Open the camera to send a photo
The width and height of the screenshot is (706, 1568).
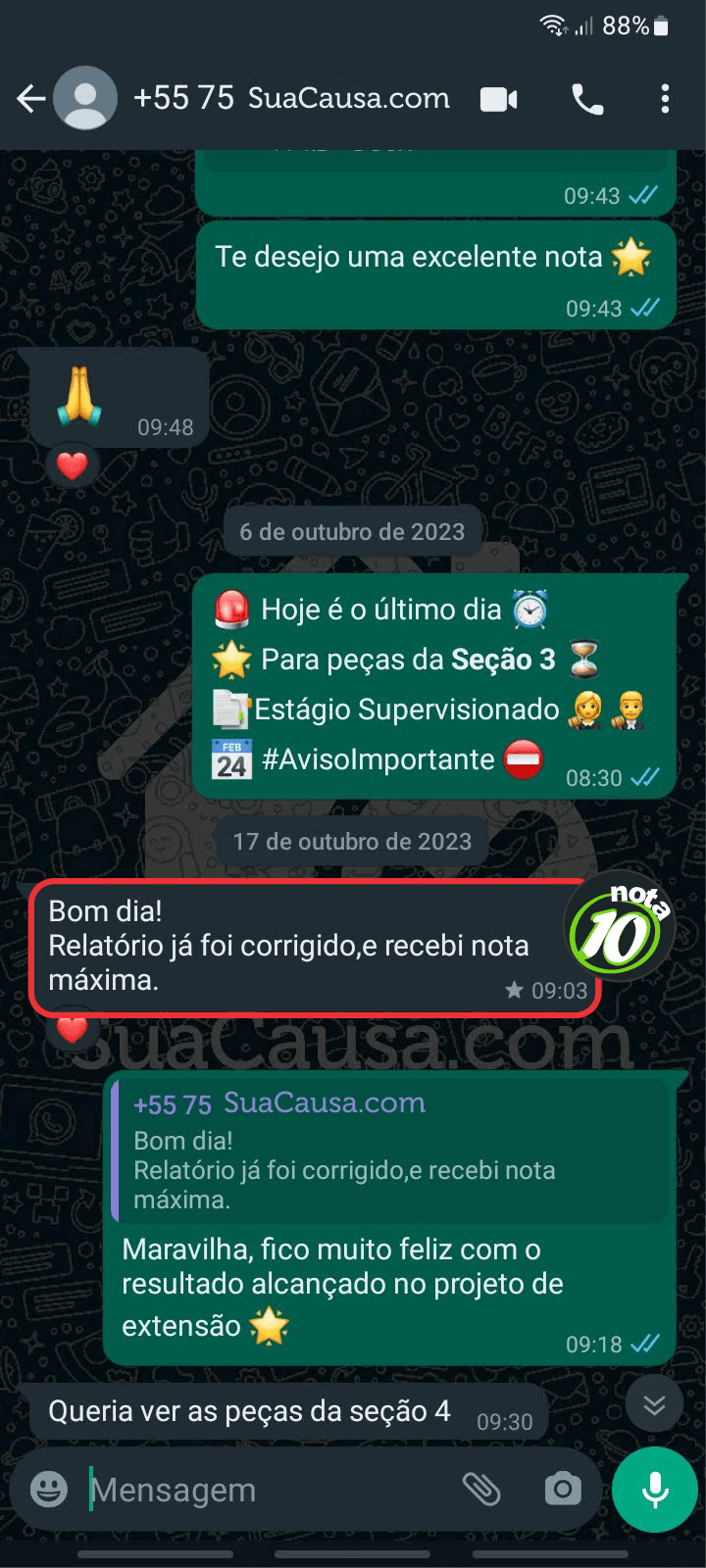click(x=563, y=1490)
